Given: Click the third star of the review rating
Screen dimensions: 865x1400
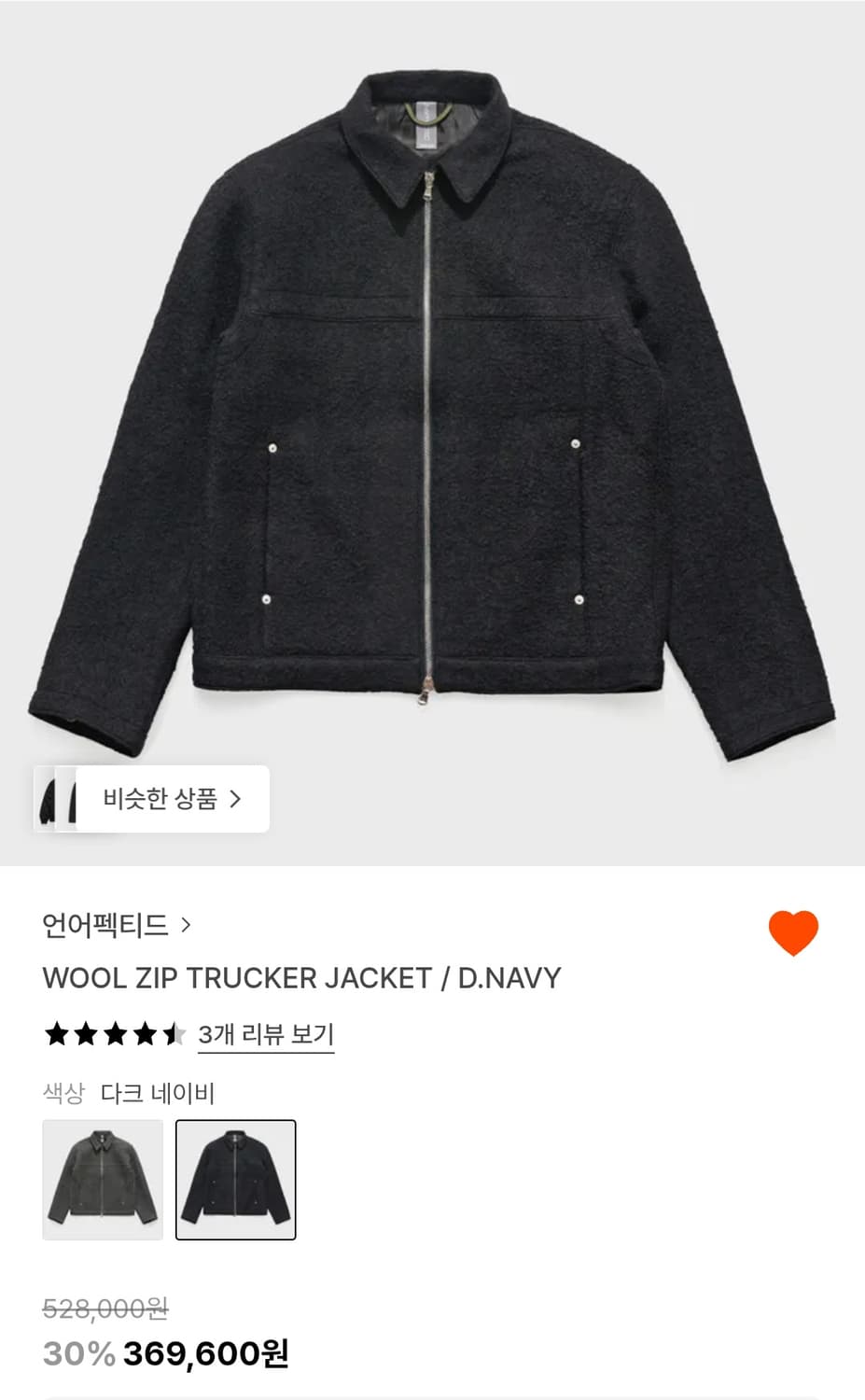Looking at the screenshot, I should click(x=113, y=1034).
